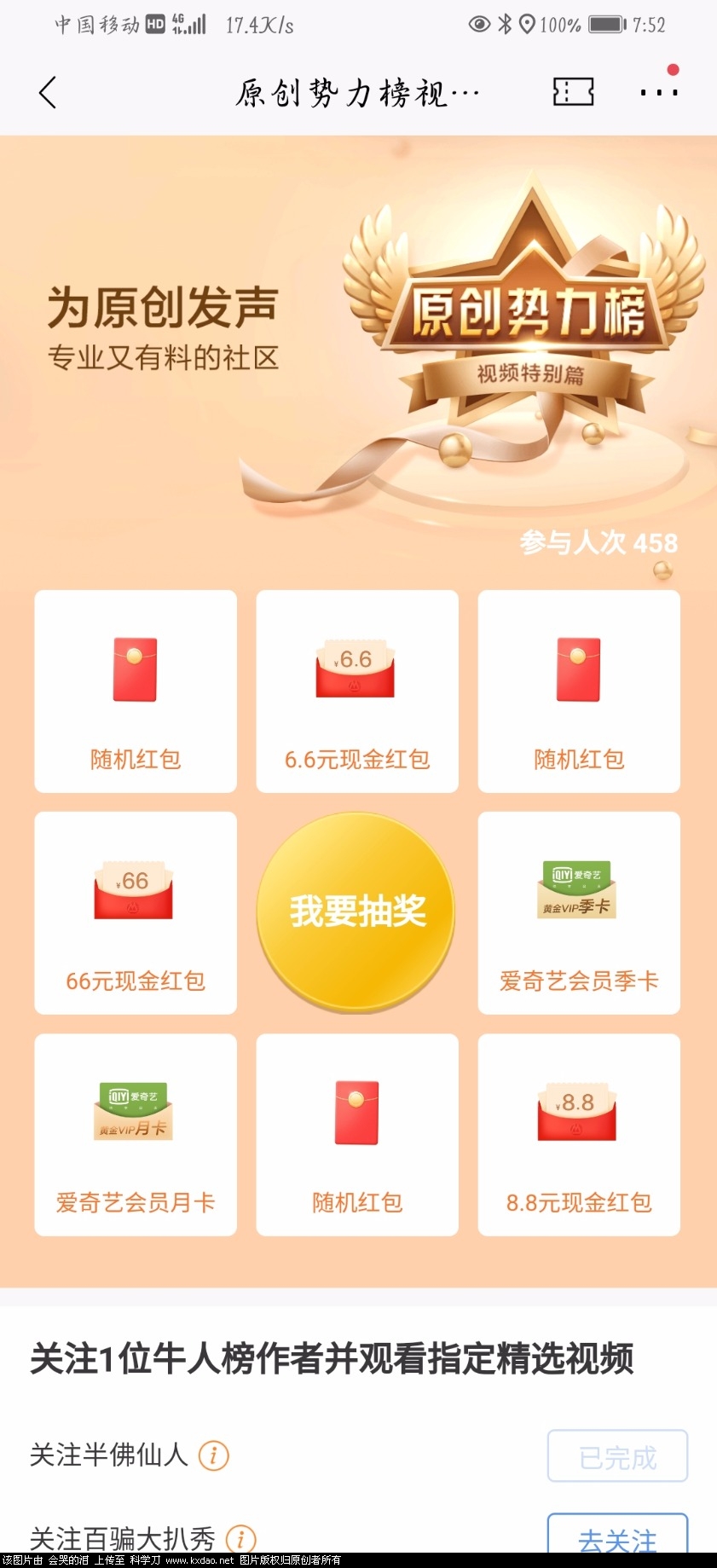717x1568 pixels.
Task: Tap the 我要抽奖 lottery button
Action: pos(356,911)
